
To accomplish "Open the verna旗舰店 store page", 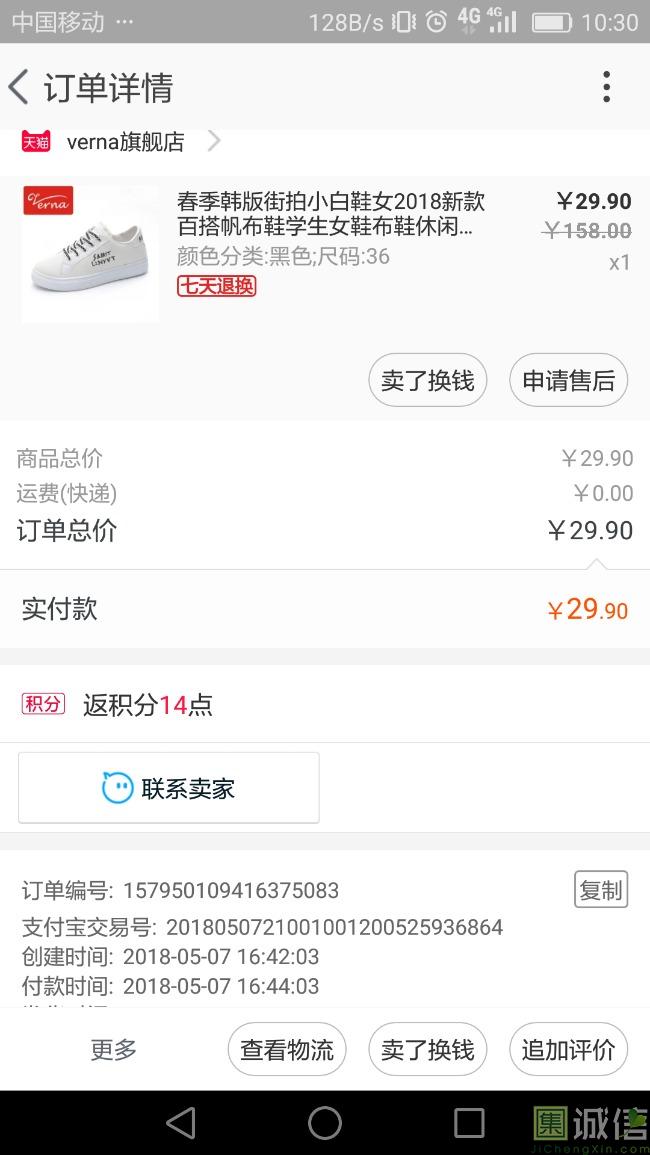I will [126, 142].
